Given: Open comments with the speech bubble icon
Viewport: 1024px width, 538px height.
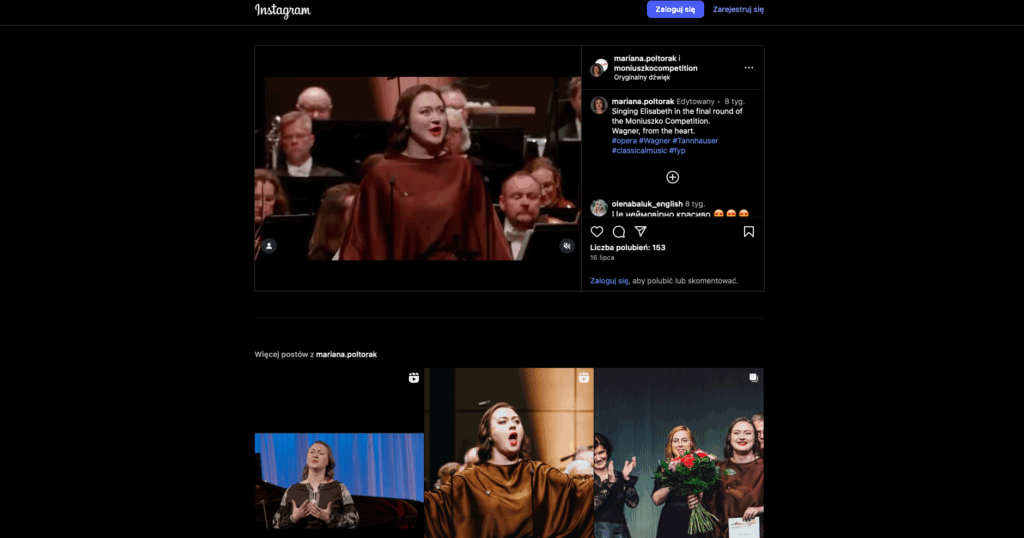Looking at the screenshot, I should point(619,231).
